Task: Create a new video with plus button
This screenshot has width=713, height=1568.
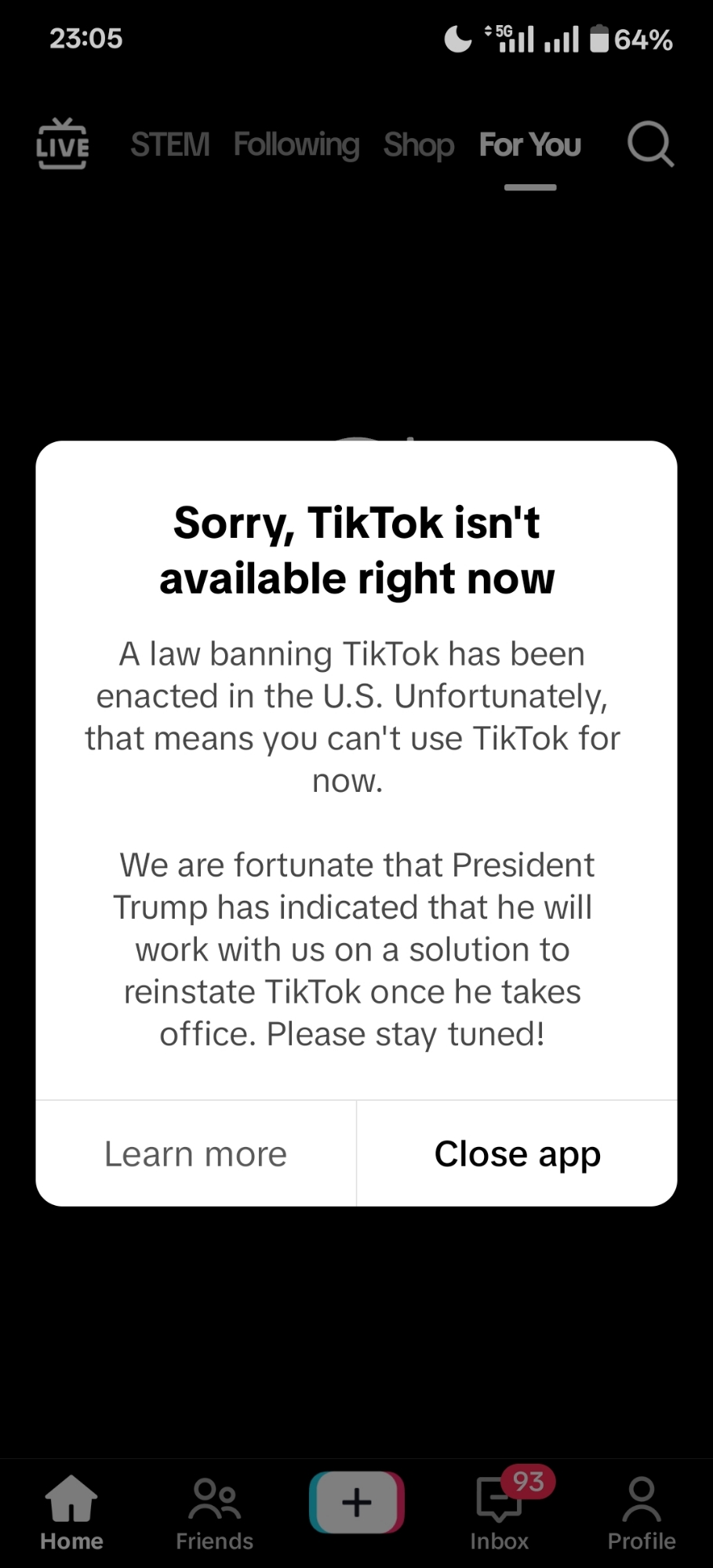Action: pos(357,1503)
